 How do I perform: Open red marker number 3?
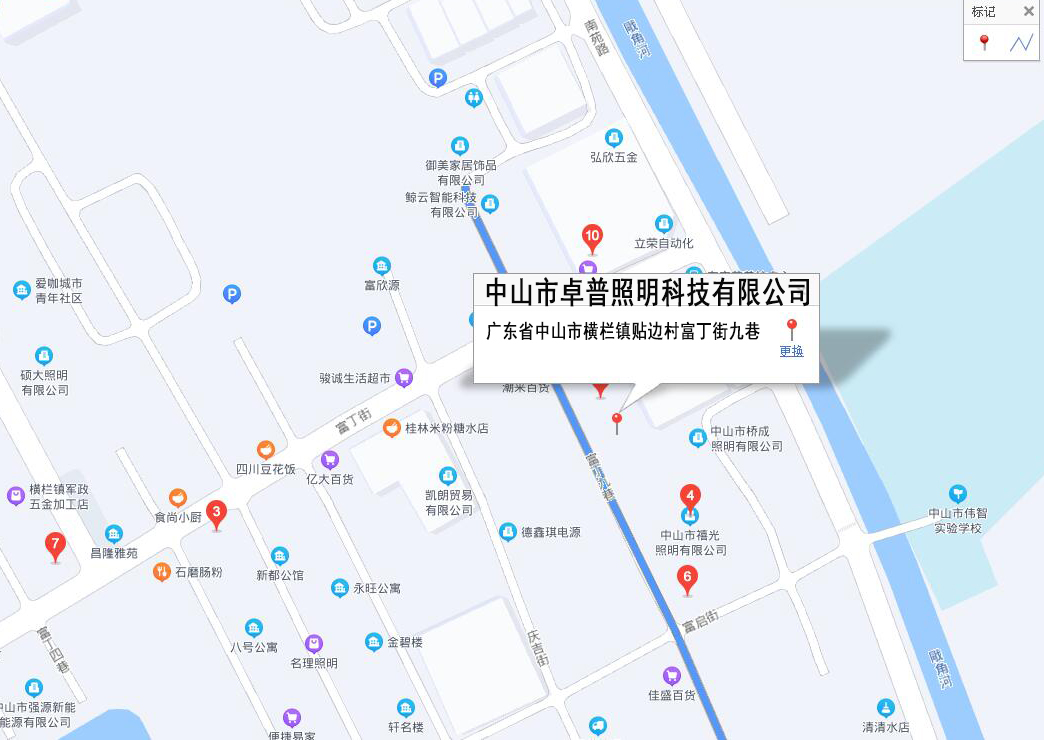coord(216,515)
